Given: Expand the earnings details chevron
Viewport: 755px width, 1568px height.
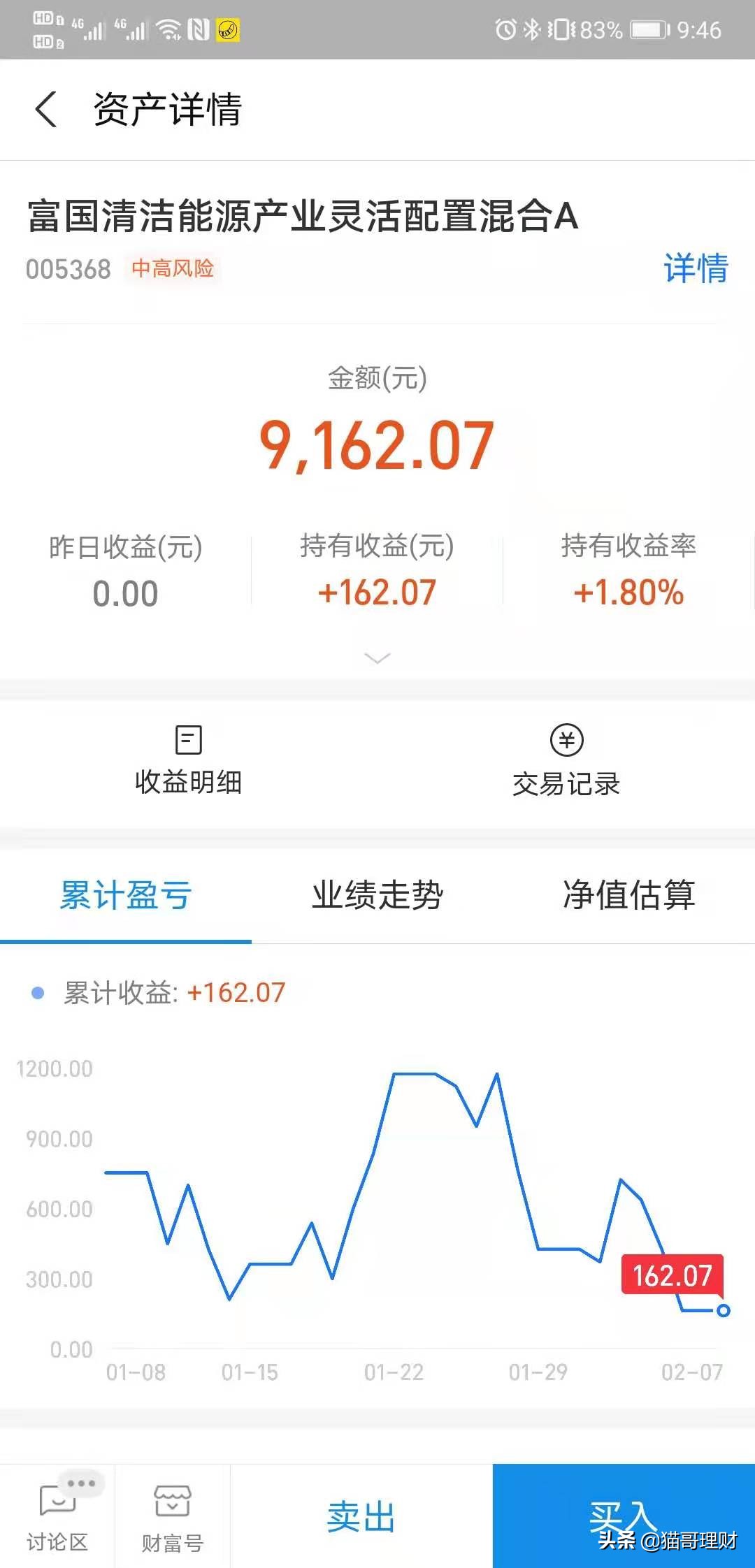Looking at the screenshot, I should (x=377, y=658).
